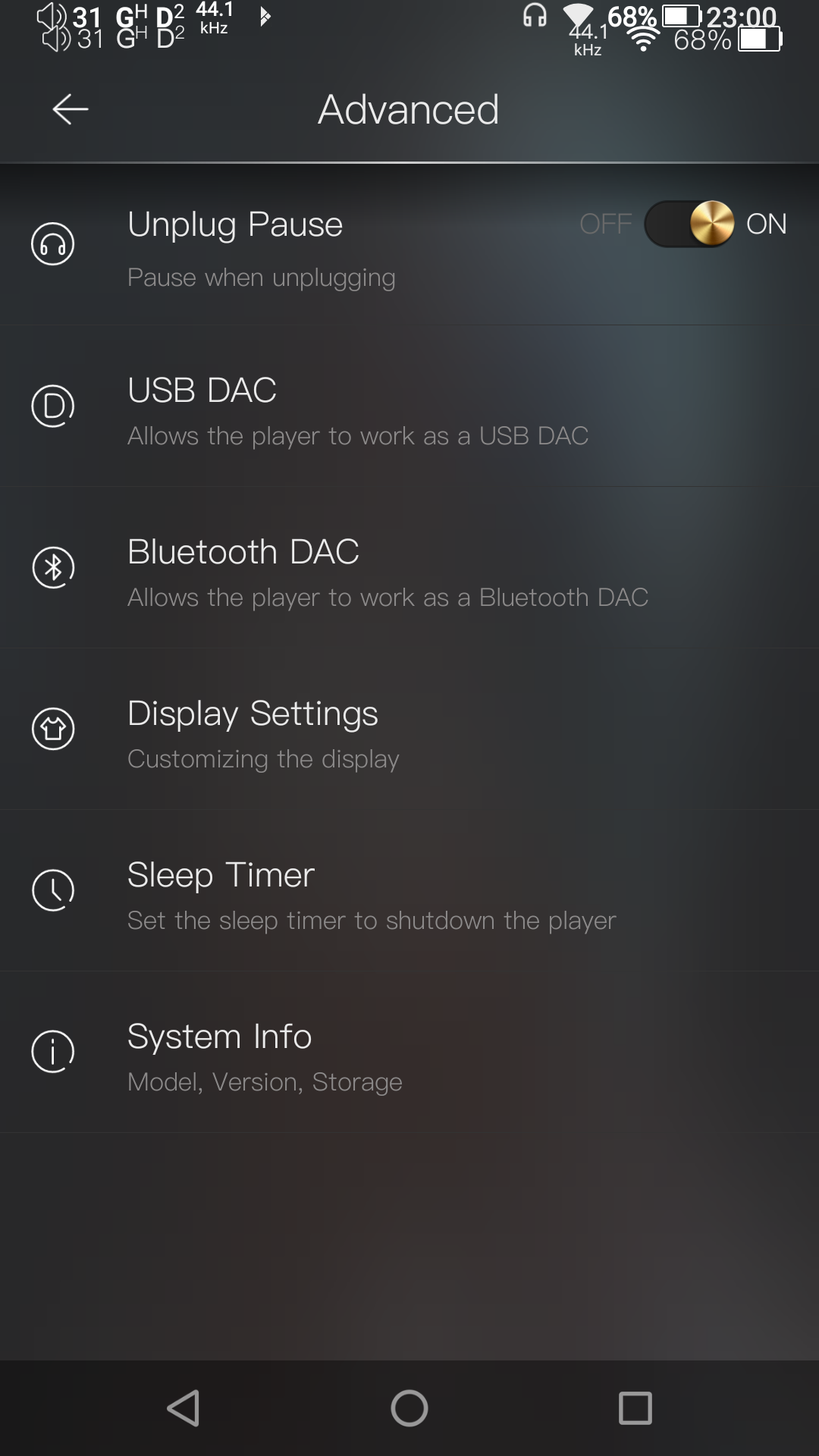The height and width of the screenshot is (1456, 819).
Task: Tap the system home button
Action: click(x=409, y=1409)
